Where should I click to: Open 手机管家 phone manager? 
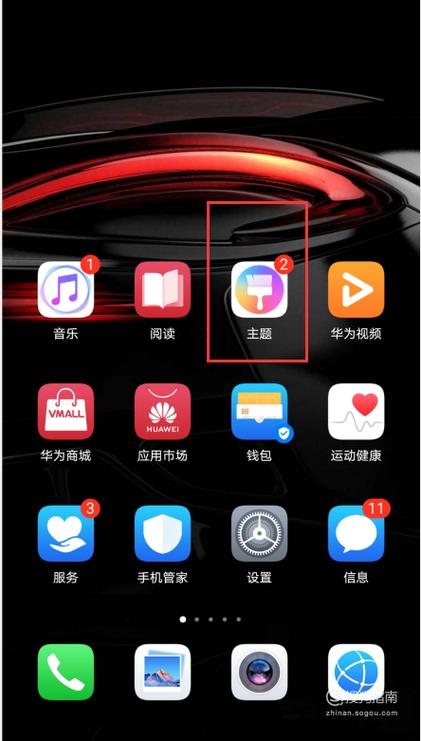click(x=163, y=534)
